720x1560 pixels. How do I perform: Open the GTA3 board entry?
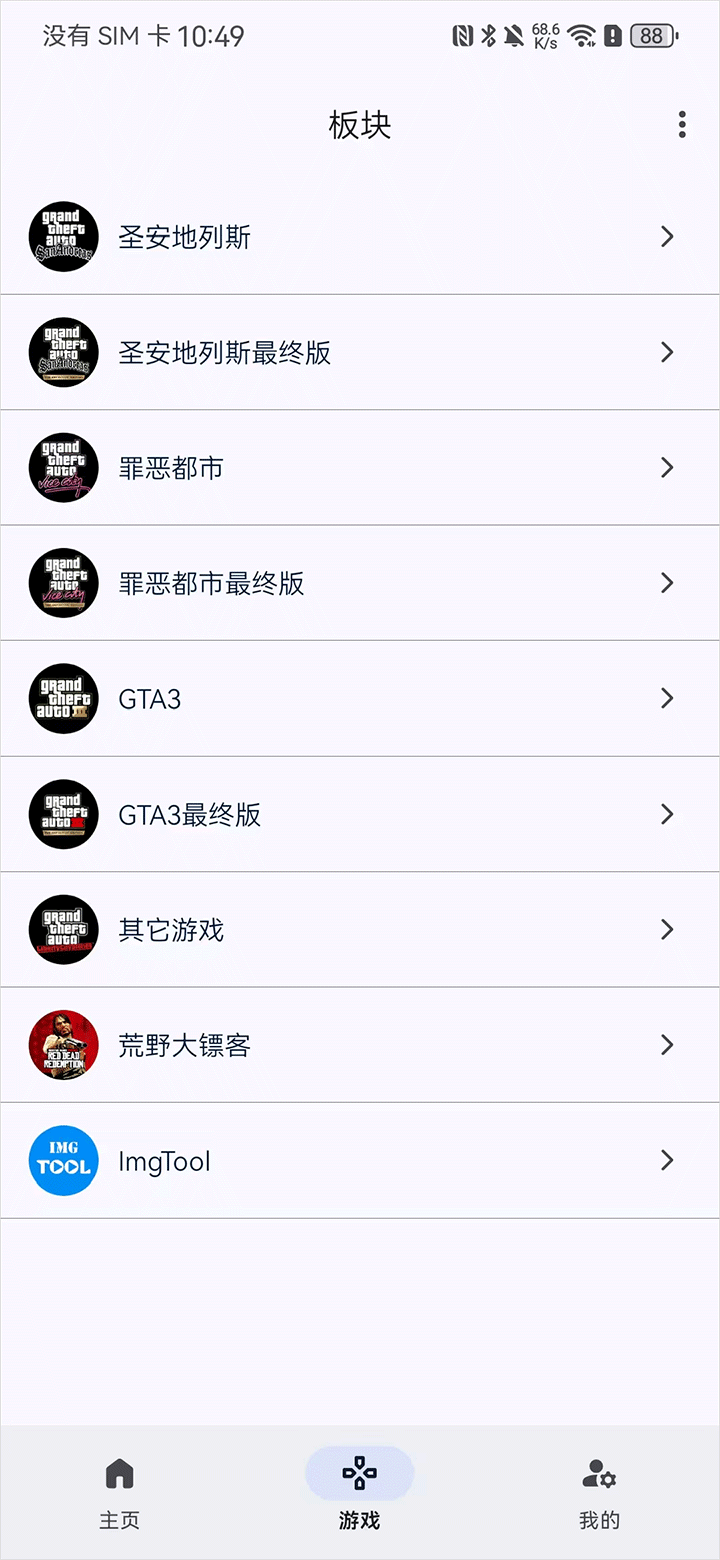tap(360, 699)
